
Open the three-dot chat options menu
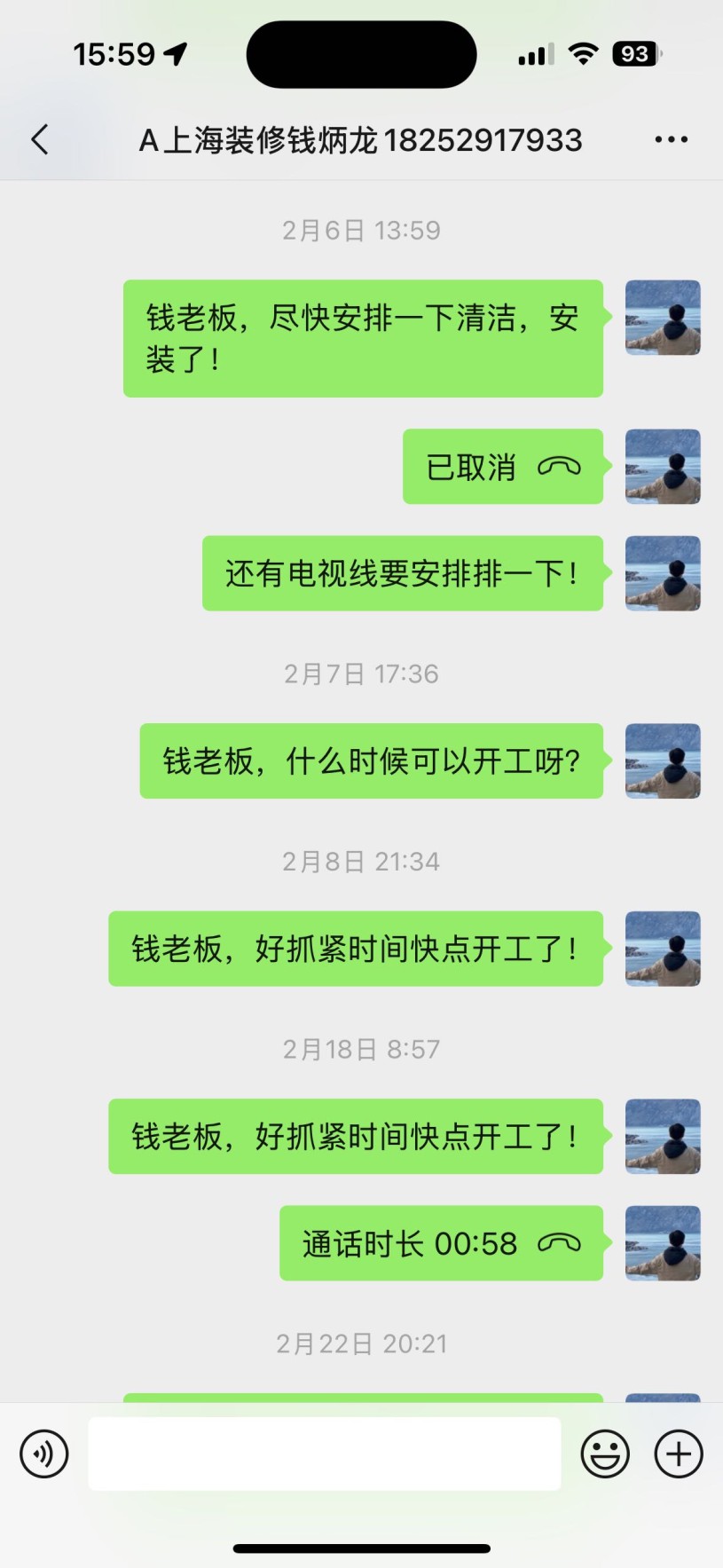[x=671, y=139]
